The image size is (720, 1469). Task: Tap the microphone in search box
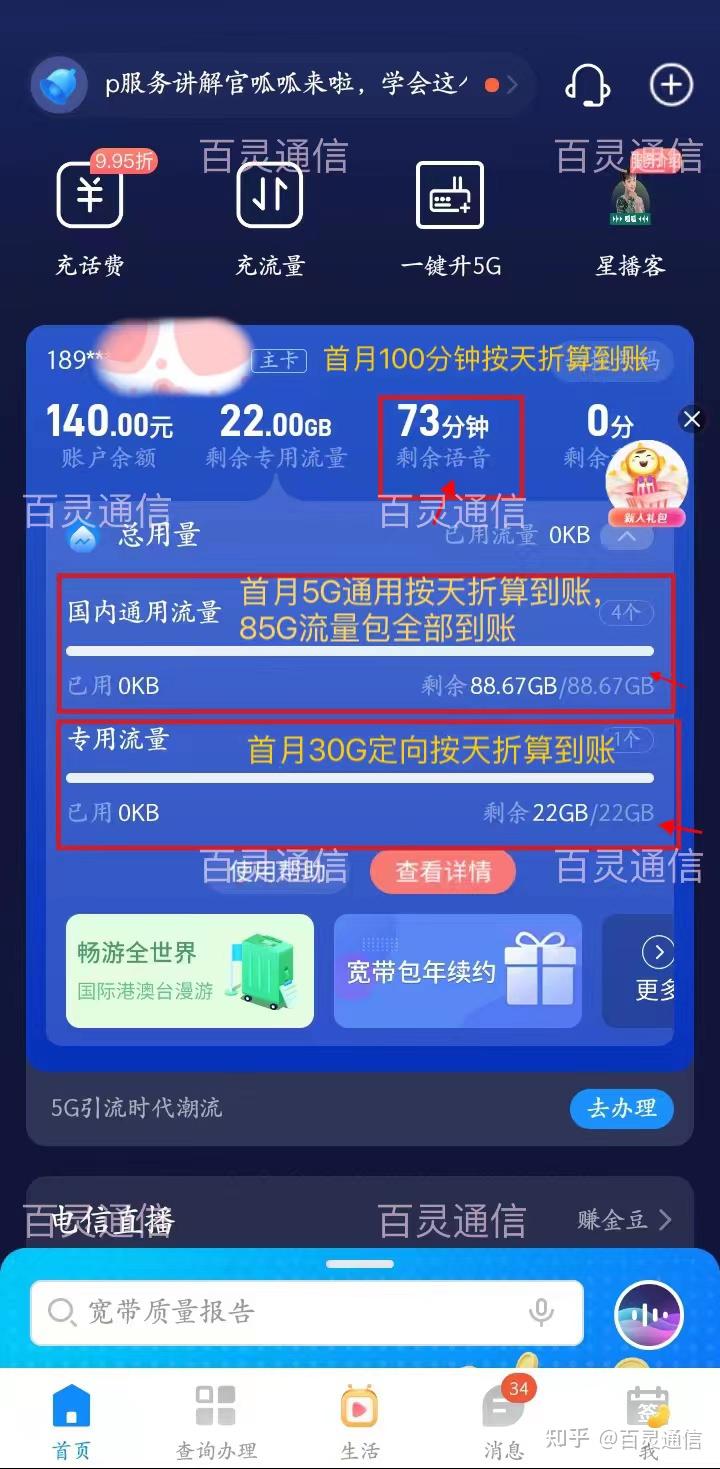coord(542,1312)
